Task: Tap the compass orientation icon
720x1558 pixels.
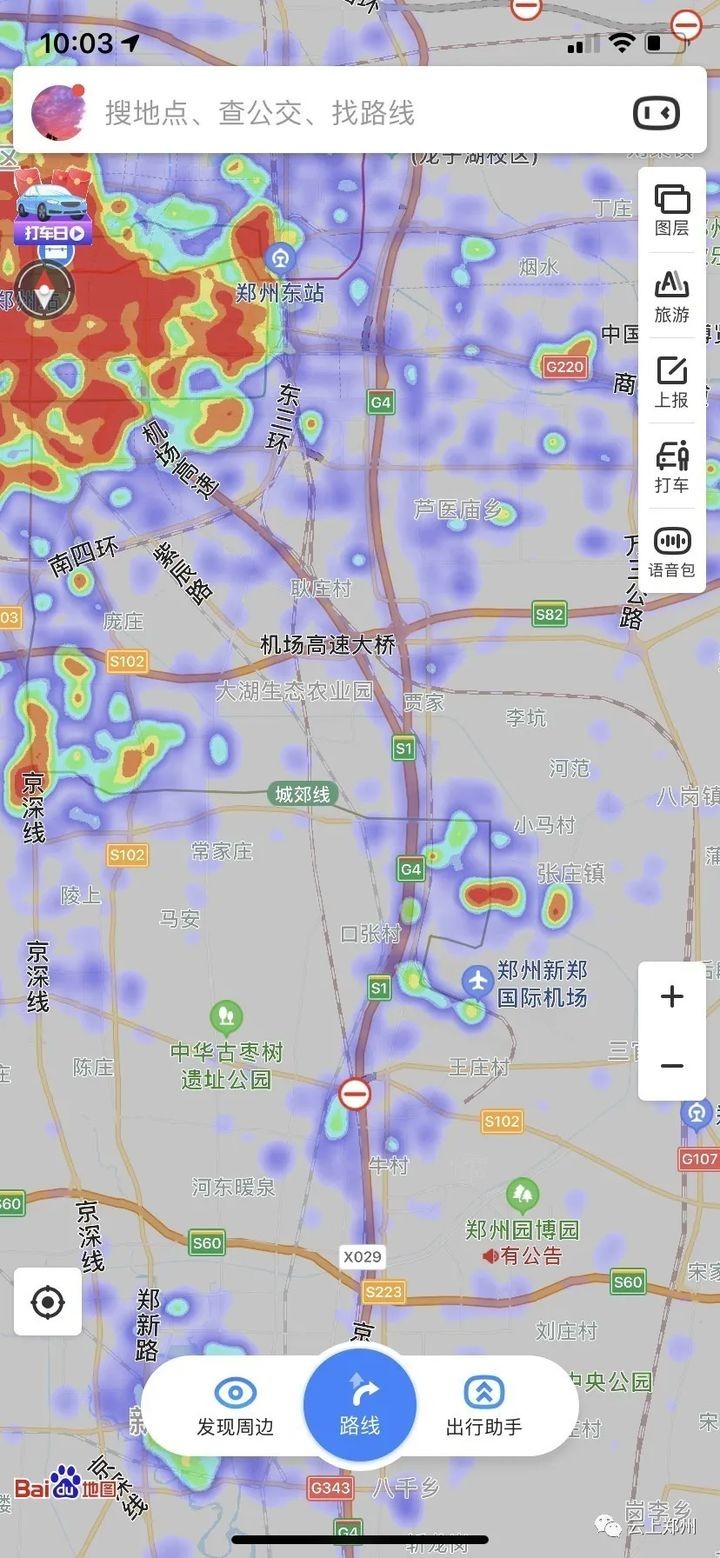Action: [42, 289]
